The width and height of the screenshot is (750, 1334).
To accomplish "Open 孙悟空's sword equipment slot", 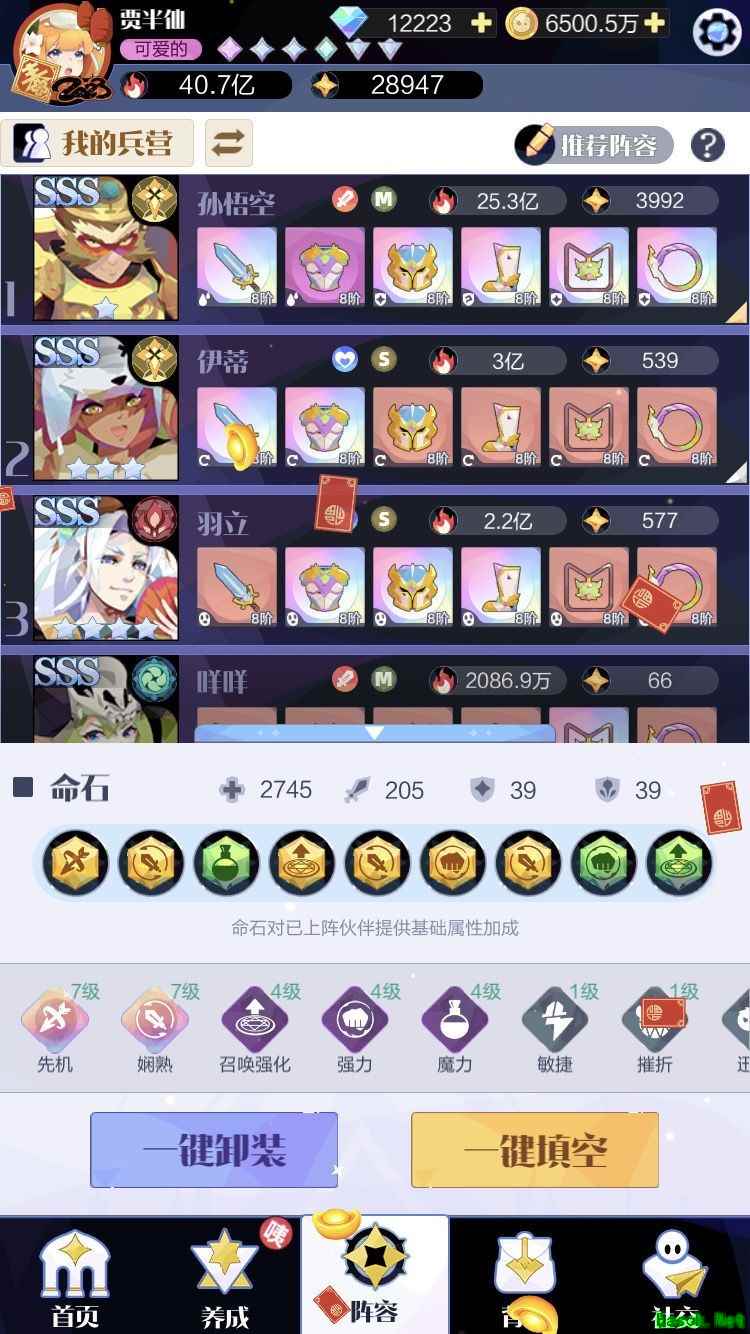I will pos(237,265).
